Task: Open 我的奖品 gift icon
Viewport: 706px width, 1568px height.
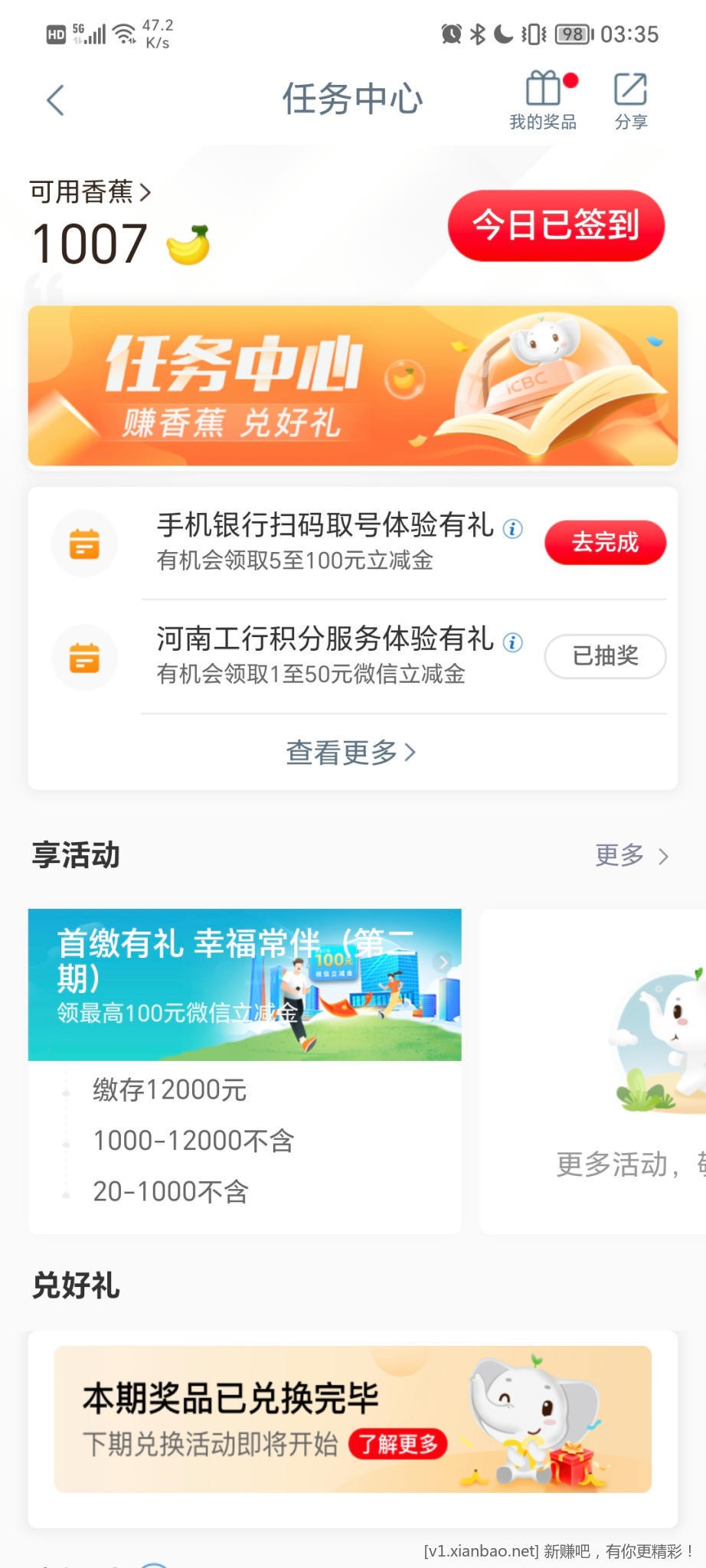Action: (544, 100)
